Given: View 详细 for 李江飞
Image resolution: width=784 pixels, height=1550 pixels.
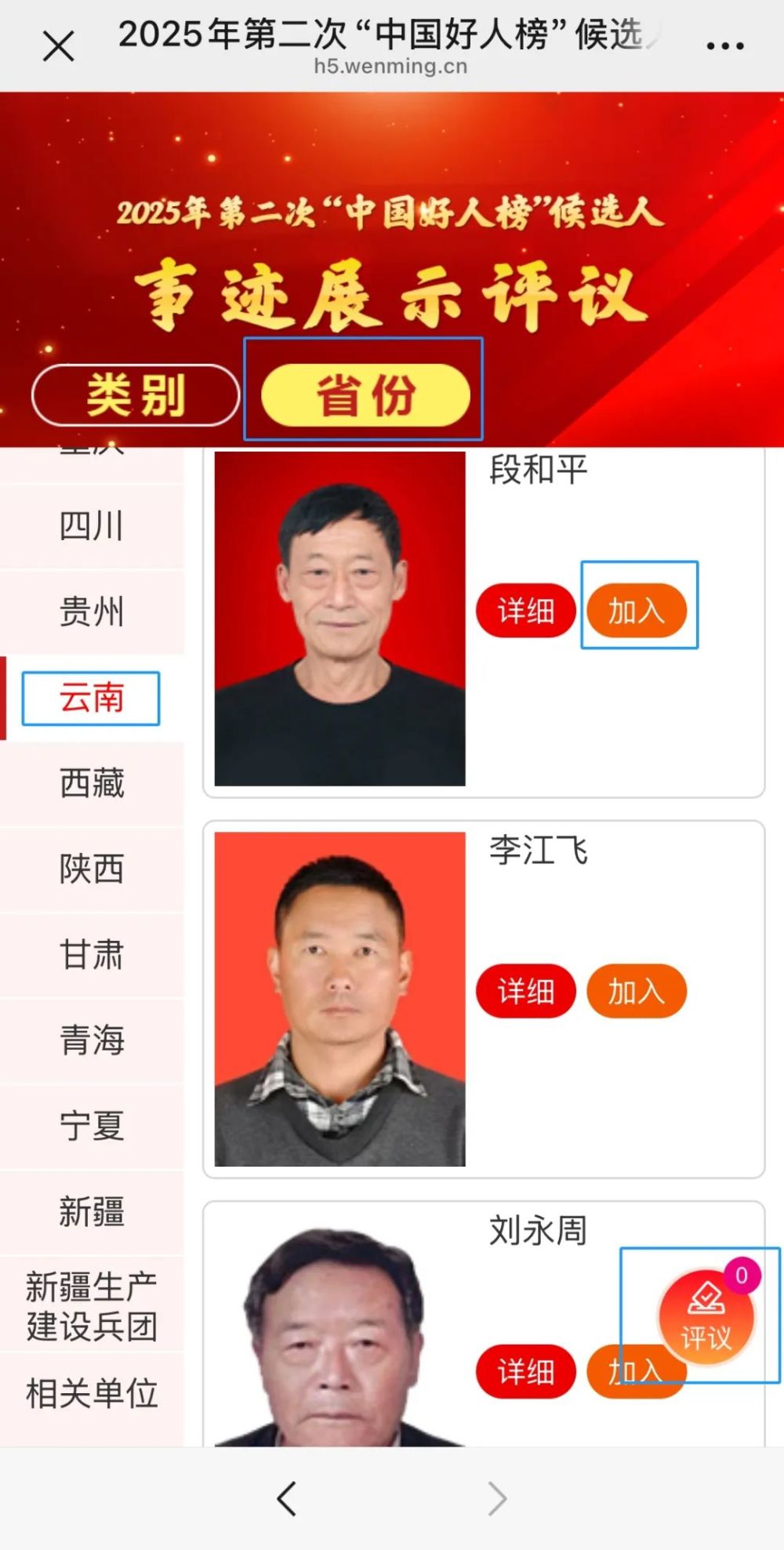Looking at the screenshot, I should click(525, 991).
